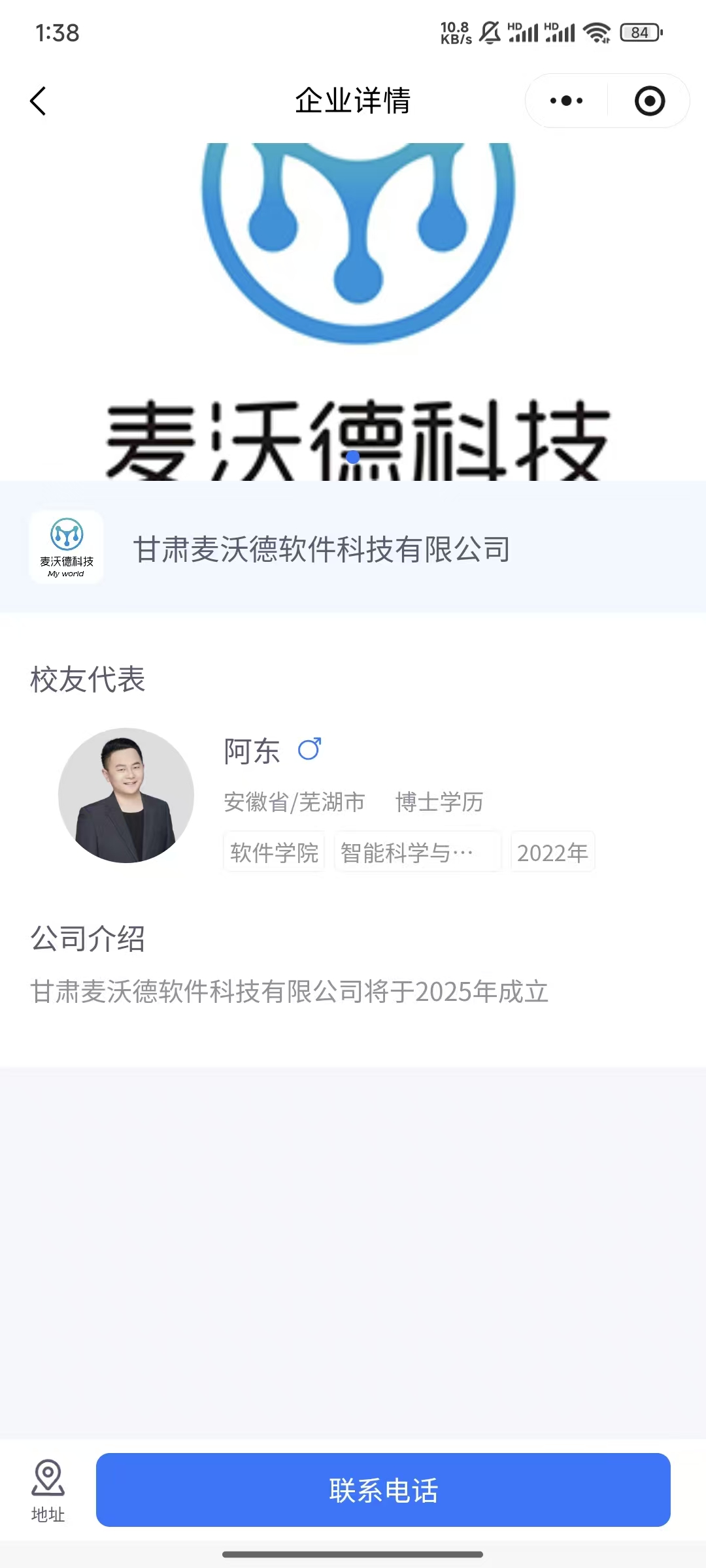706x1568 pixels.
Task: Go back from 企业详情 page
Action: (38, 101)
